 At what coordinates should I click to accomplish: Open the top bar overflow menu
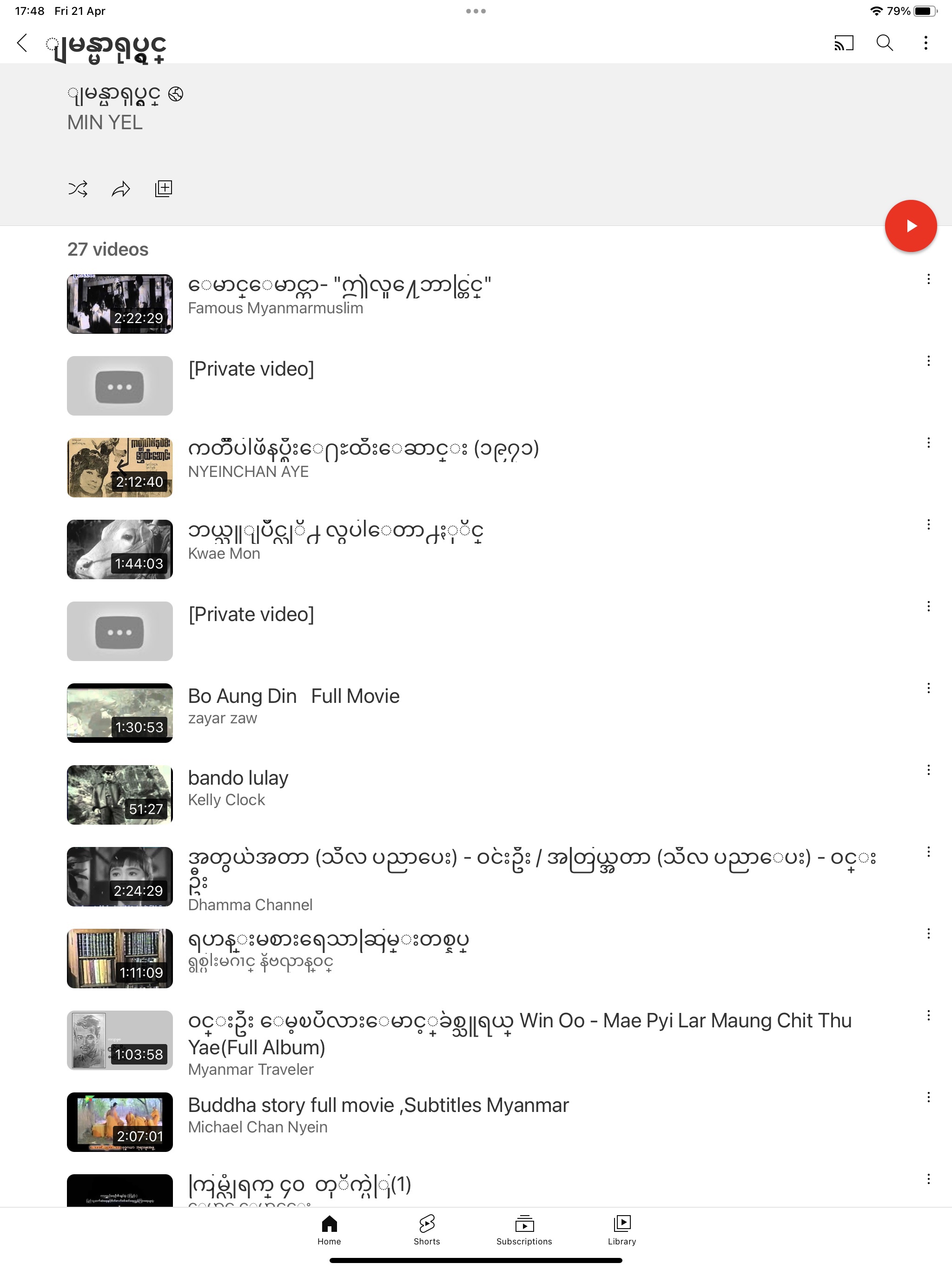(x=926, y=43)
